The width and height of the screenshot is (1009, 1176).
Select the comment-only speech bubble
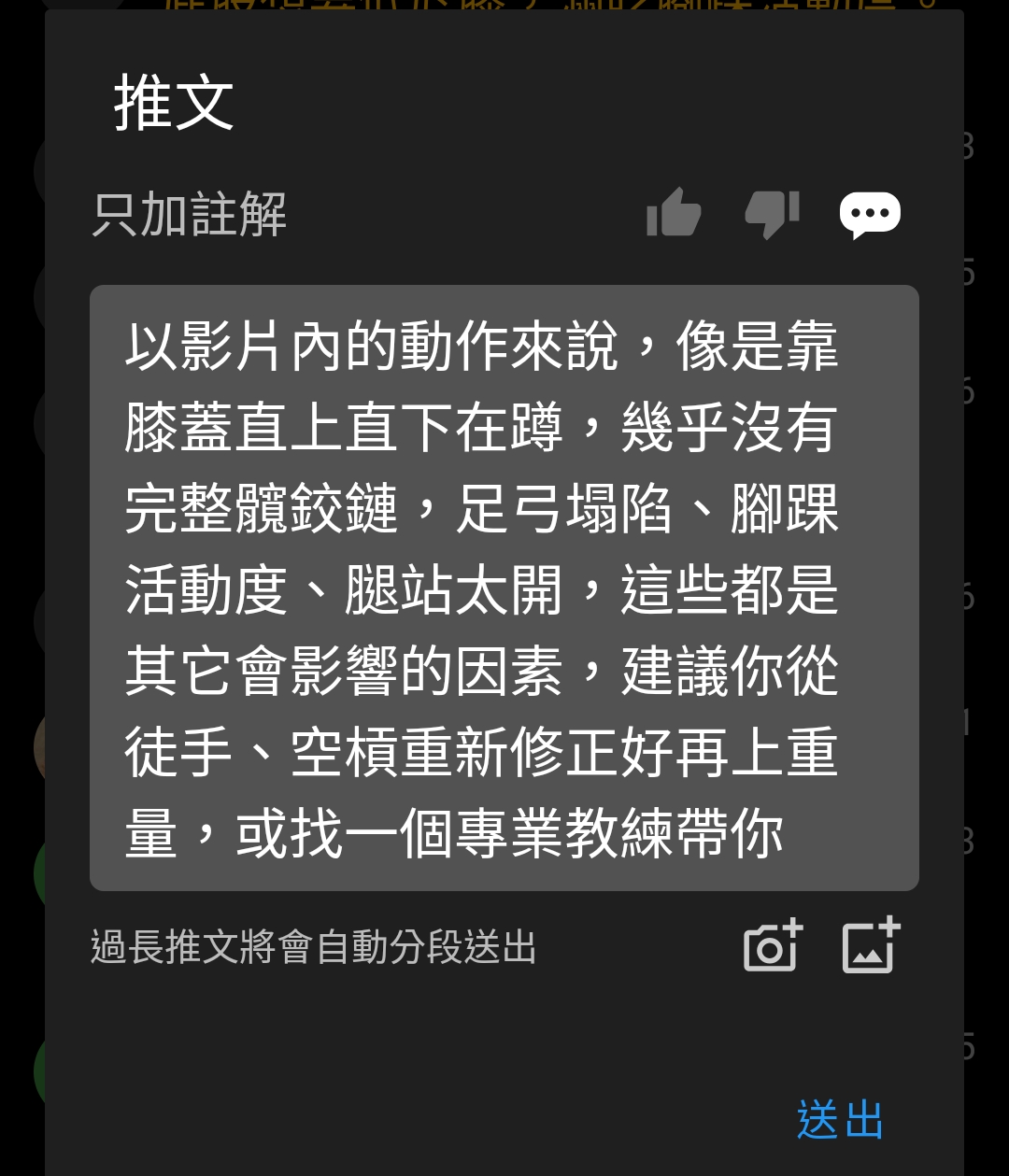[870, 215]
